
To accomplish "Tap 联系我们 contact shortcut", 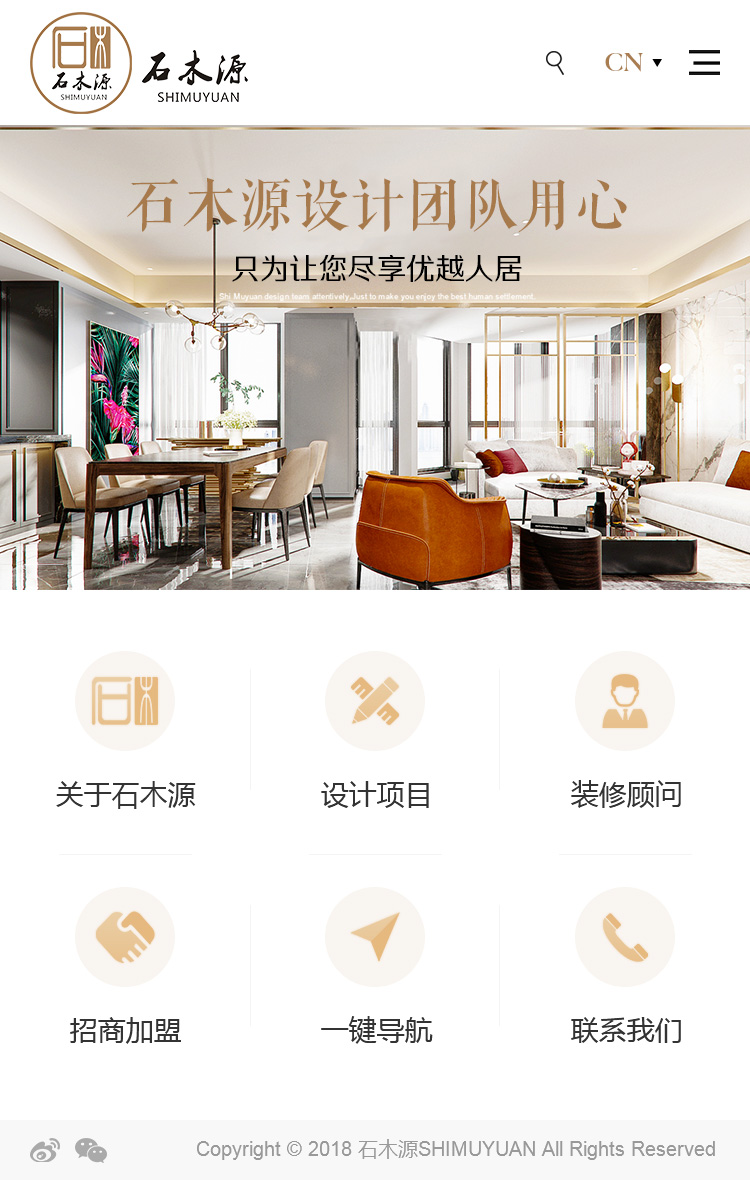I will coord(625,966).
